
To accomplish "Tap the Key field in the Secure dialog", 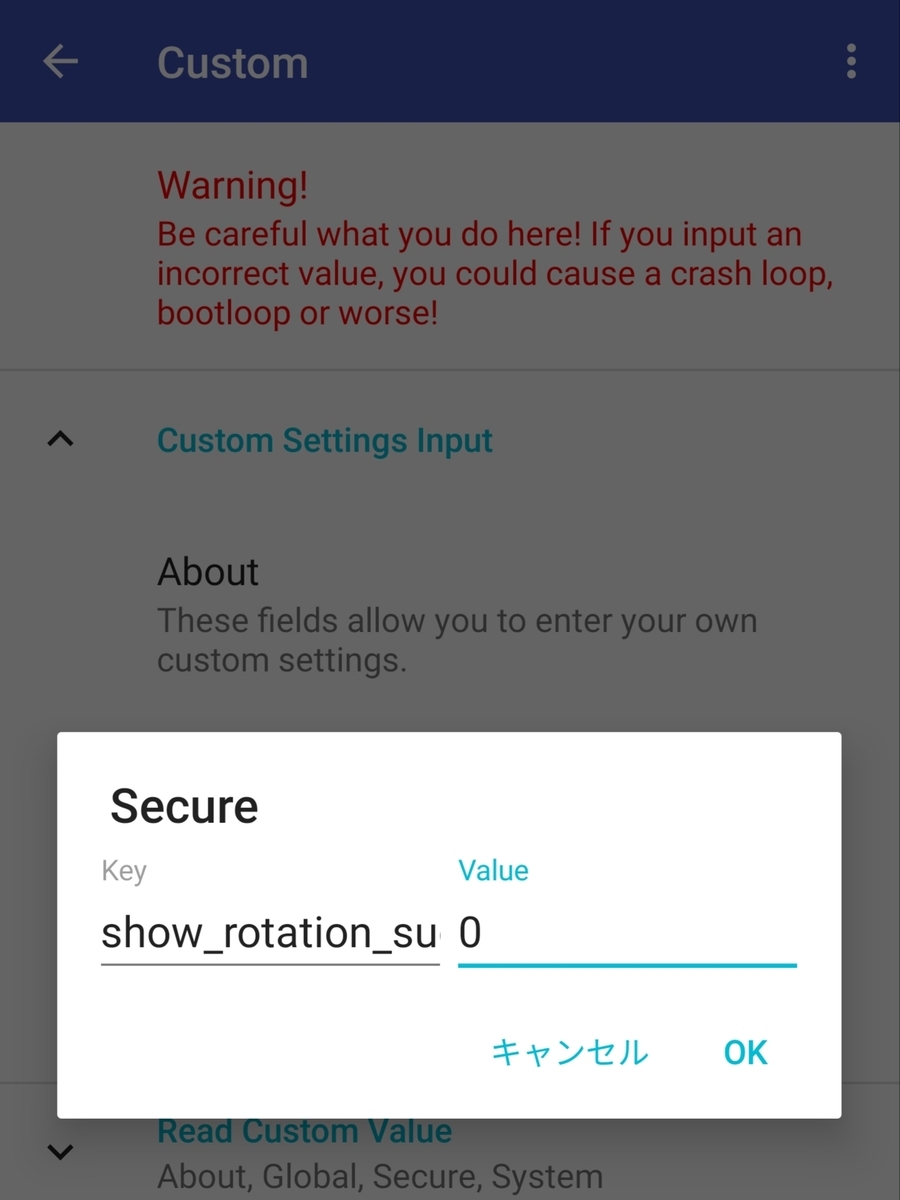I will (270, 933).
